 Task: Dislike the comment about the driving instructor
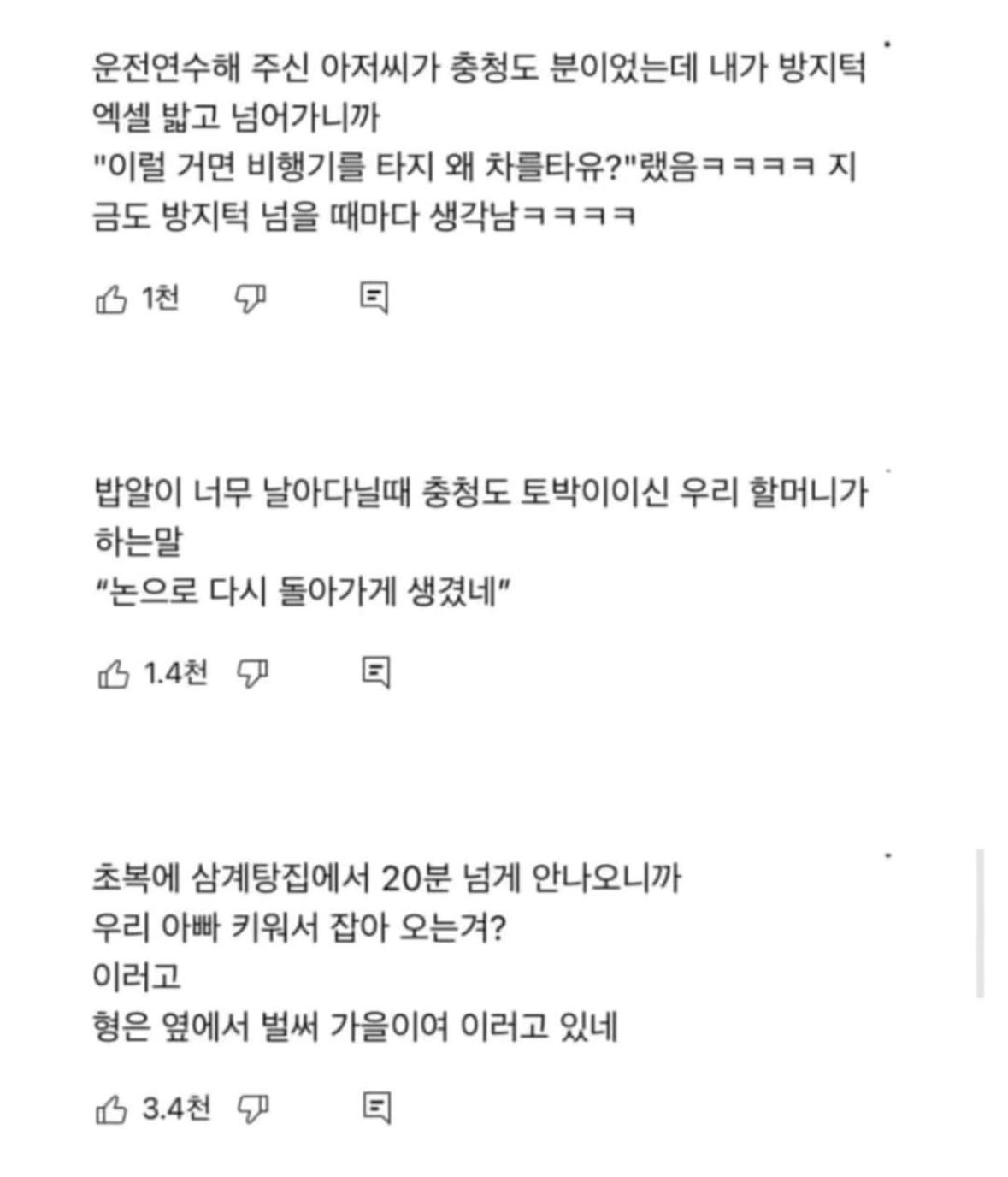(251, 299)
